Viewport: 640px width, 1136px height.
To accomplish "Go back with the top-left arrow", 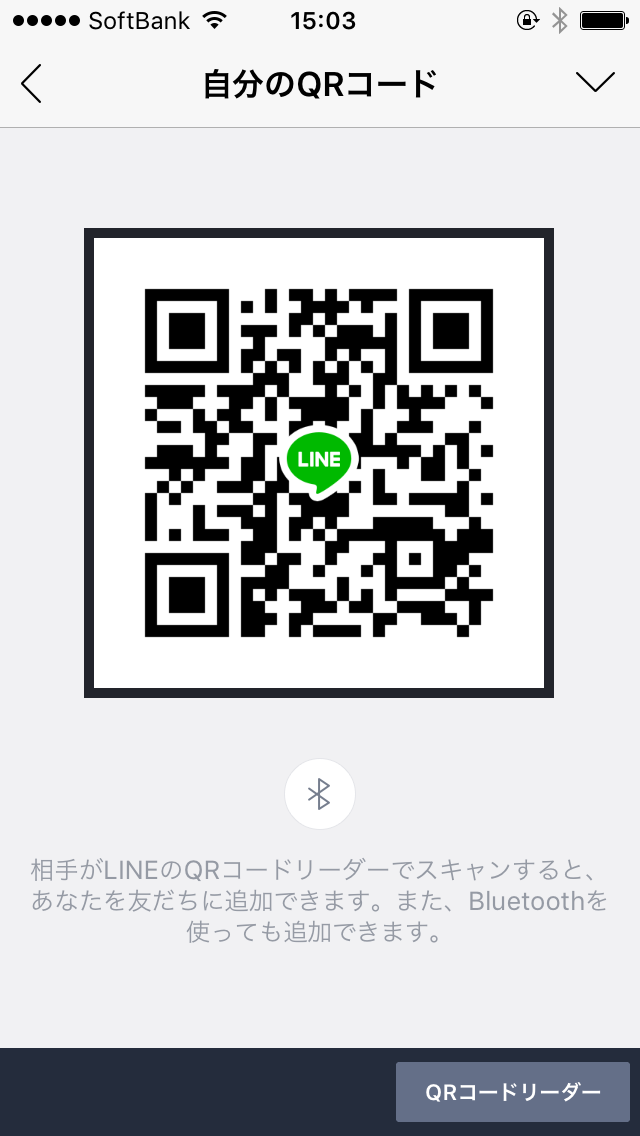I will click(x=31, y=83).
